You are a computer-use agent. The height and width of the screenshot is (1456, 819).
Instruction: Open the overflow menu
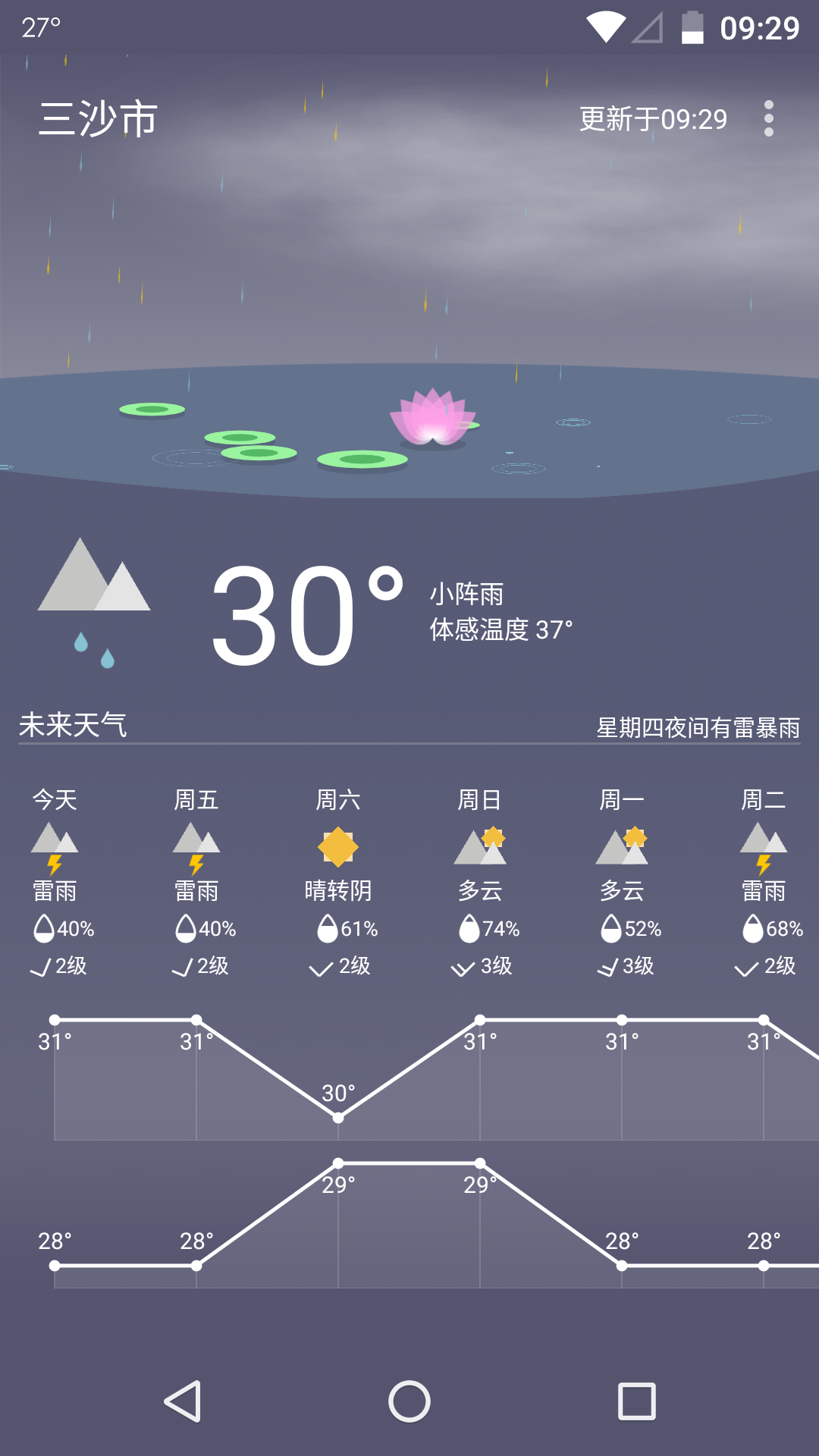coord(768,119)
